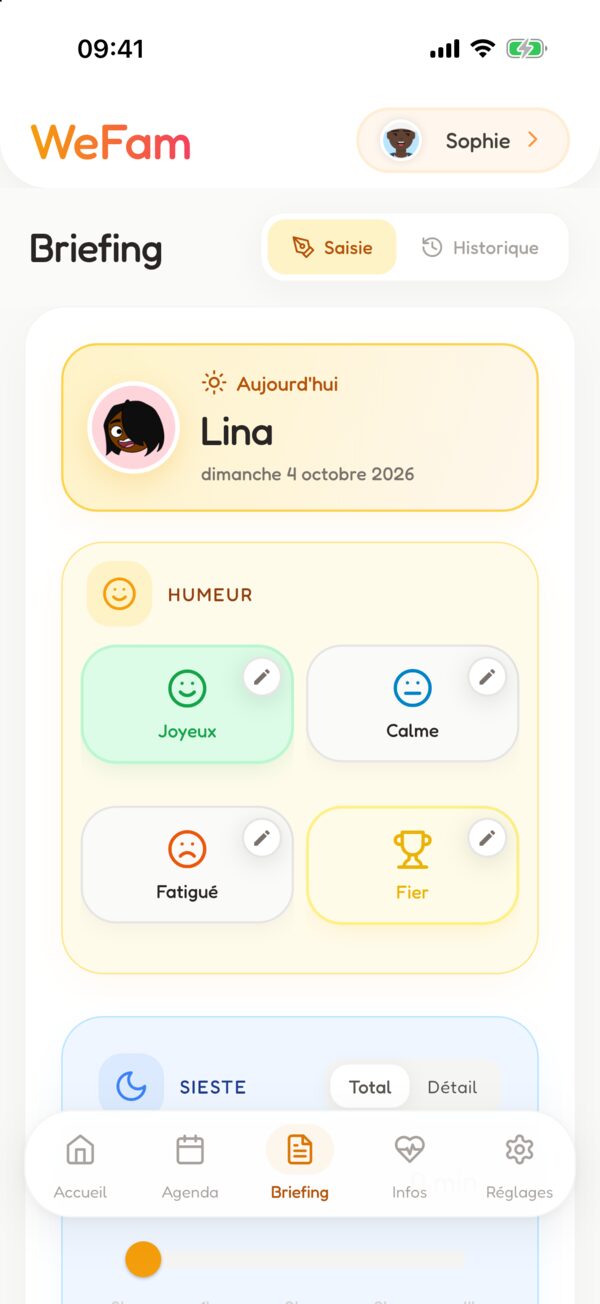Go to the Accueil tab

click(80, 1166)
